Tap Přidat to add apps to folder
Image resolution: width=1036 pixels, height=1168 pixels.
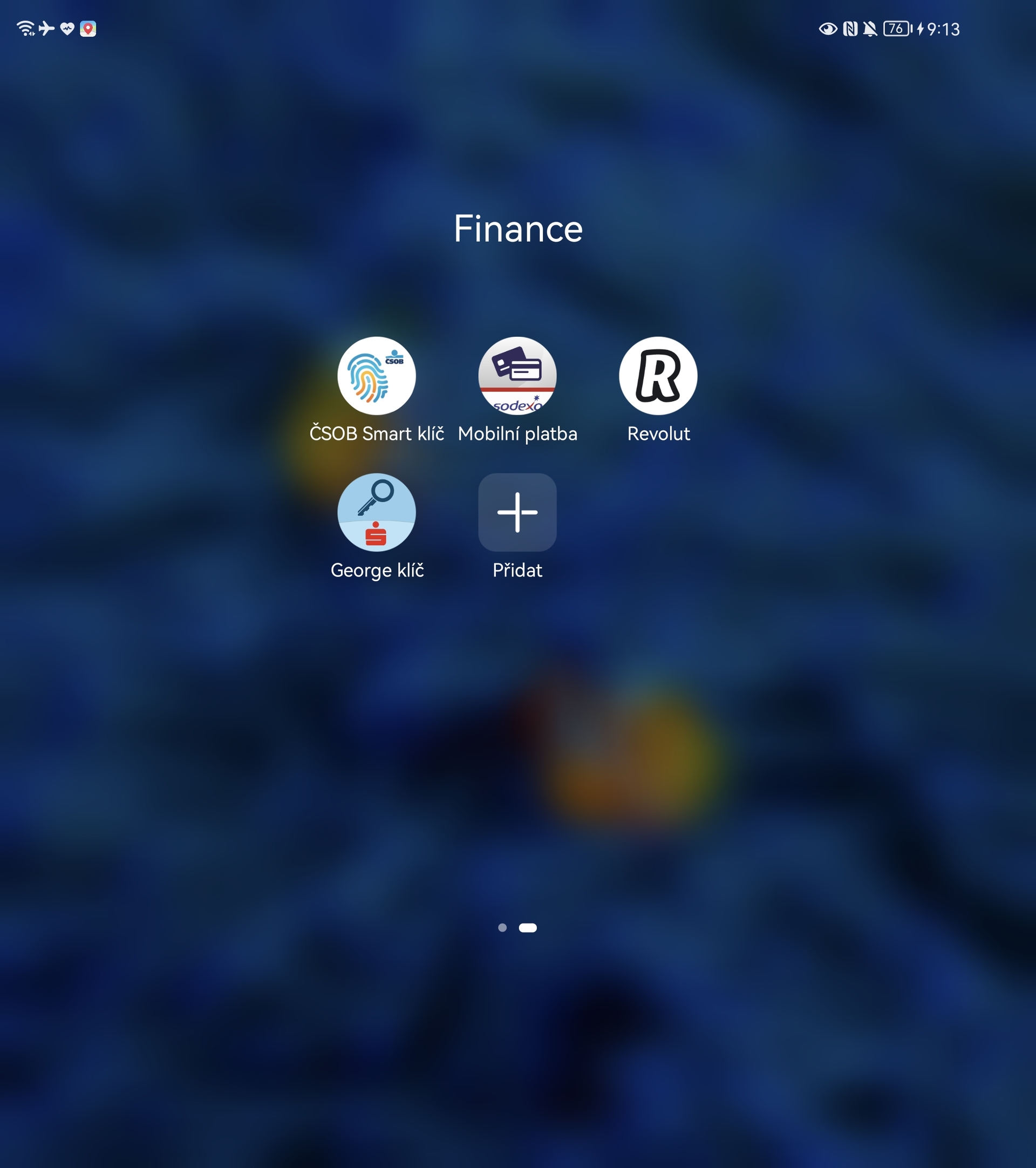click(517, 513)
